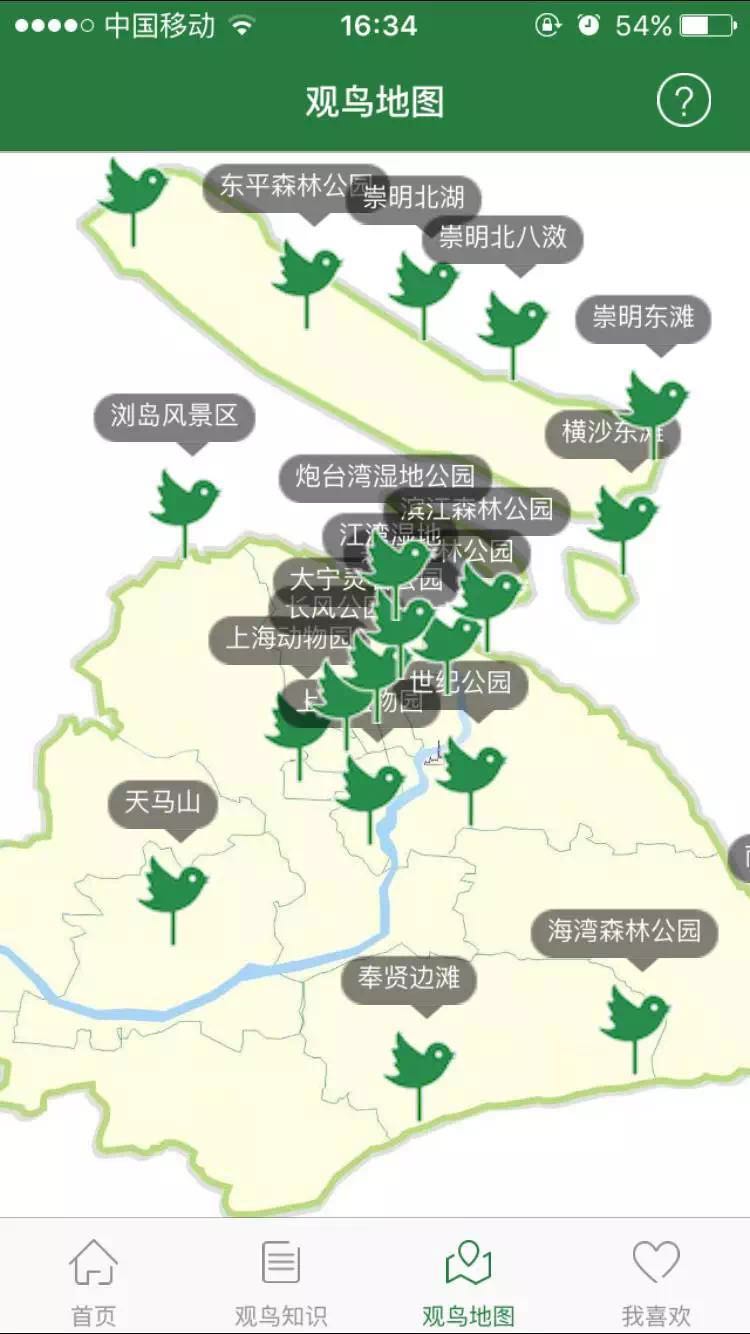Select the 炮台湾湿地公园 label
750x1334 pixels.
click(x=384, y=476)
